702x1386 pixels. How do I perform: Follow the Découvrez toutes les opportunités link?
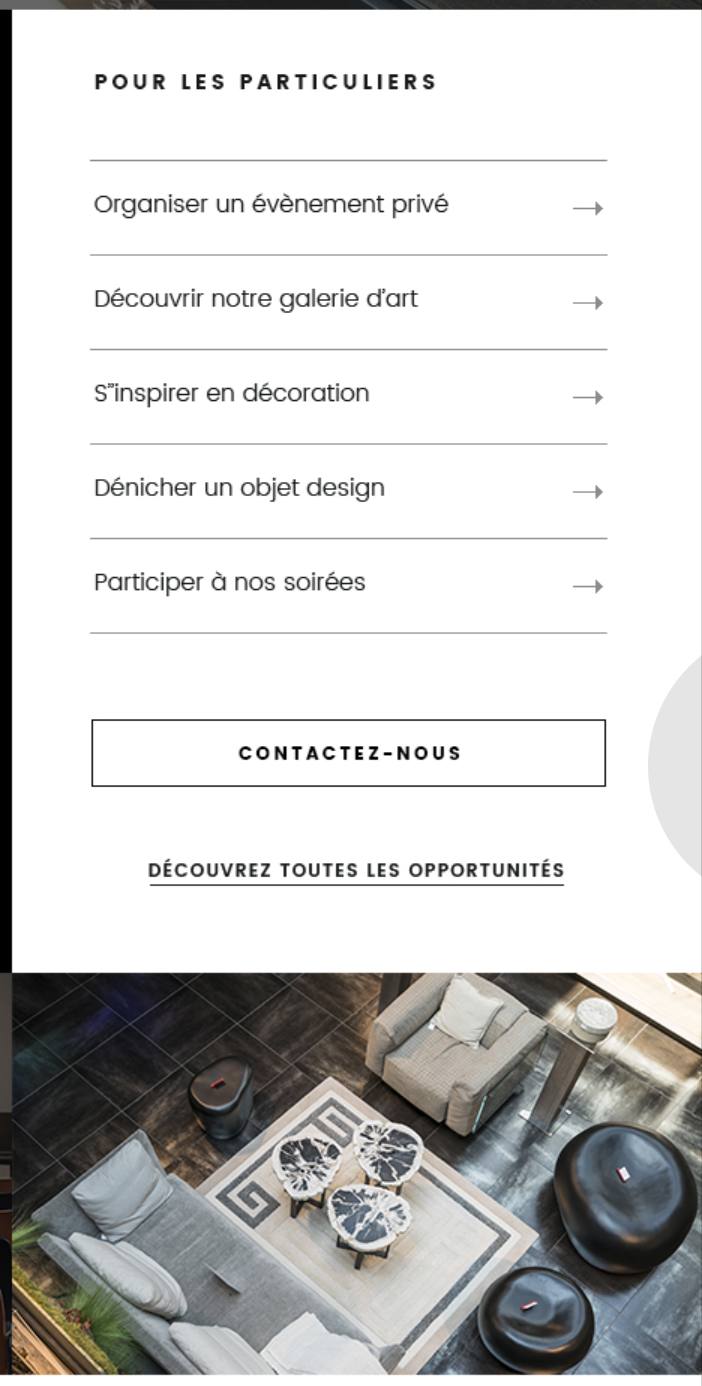pos(356,871)
